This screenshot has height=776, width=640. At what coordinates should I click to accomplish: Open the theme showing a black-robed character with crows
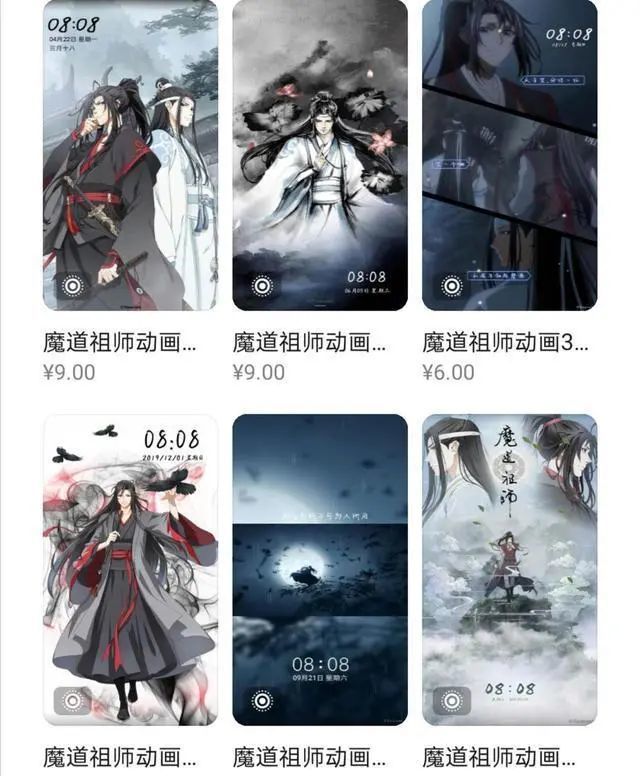(130, 569)
